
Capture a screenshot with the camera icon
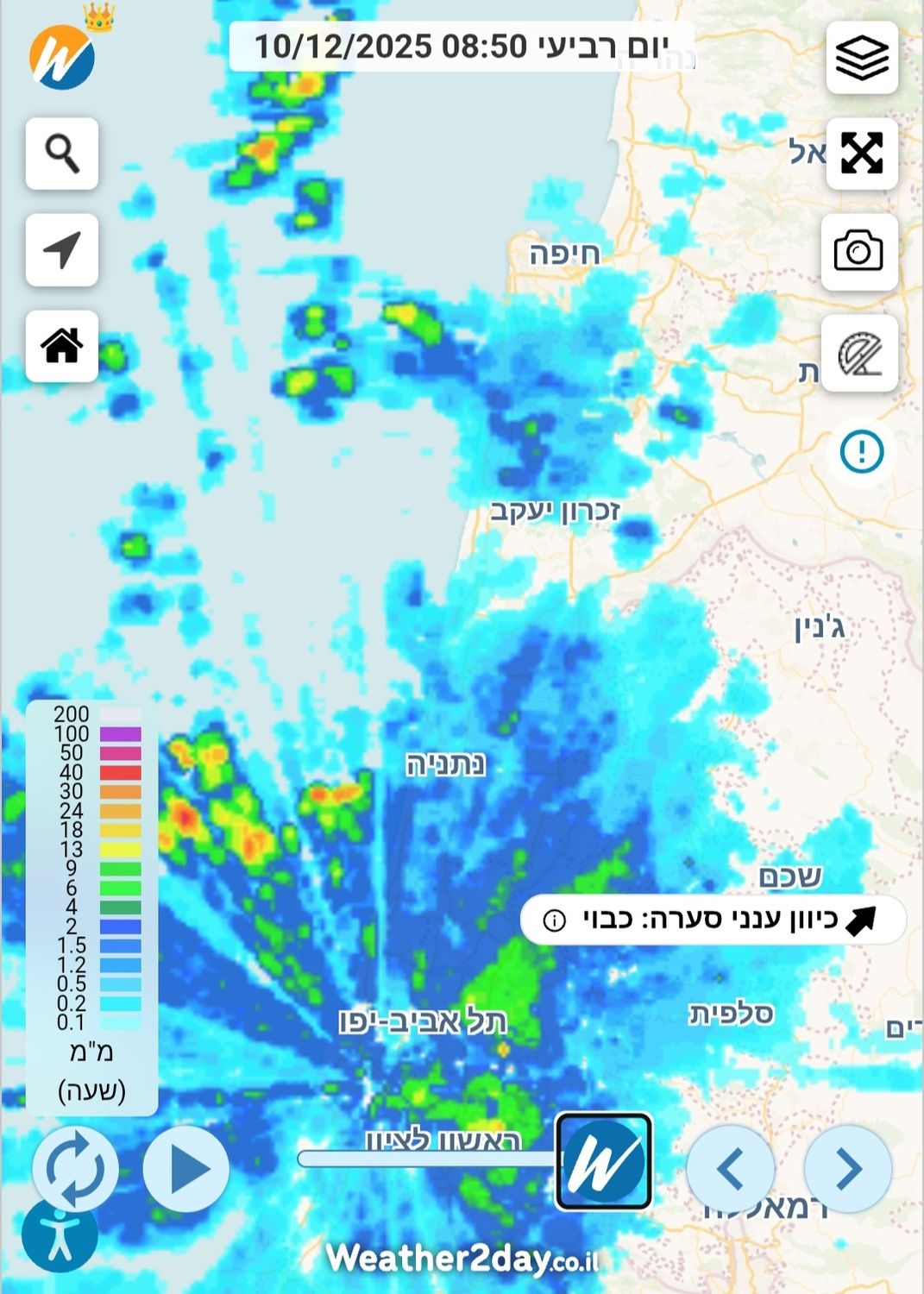(859, 251)
